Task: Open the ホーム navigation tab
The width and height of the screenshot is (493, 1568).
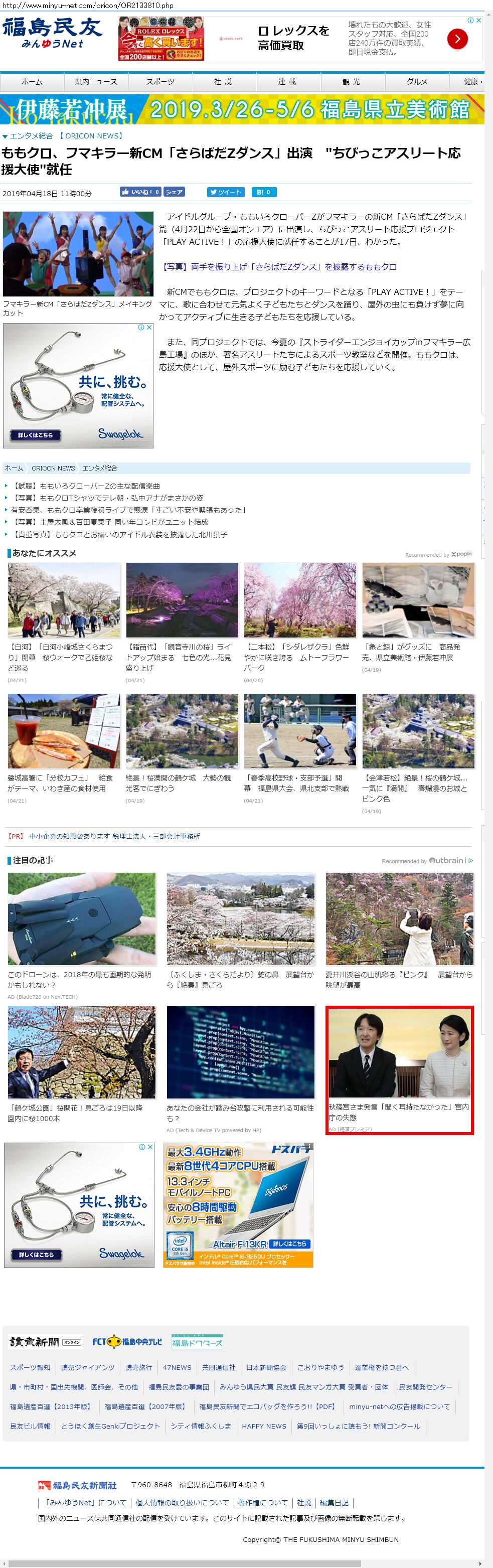Action: point(32,82)
